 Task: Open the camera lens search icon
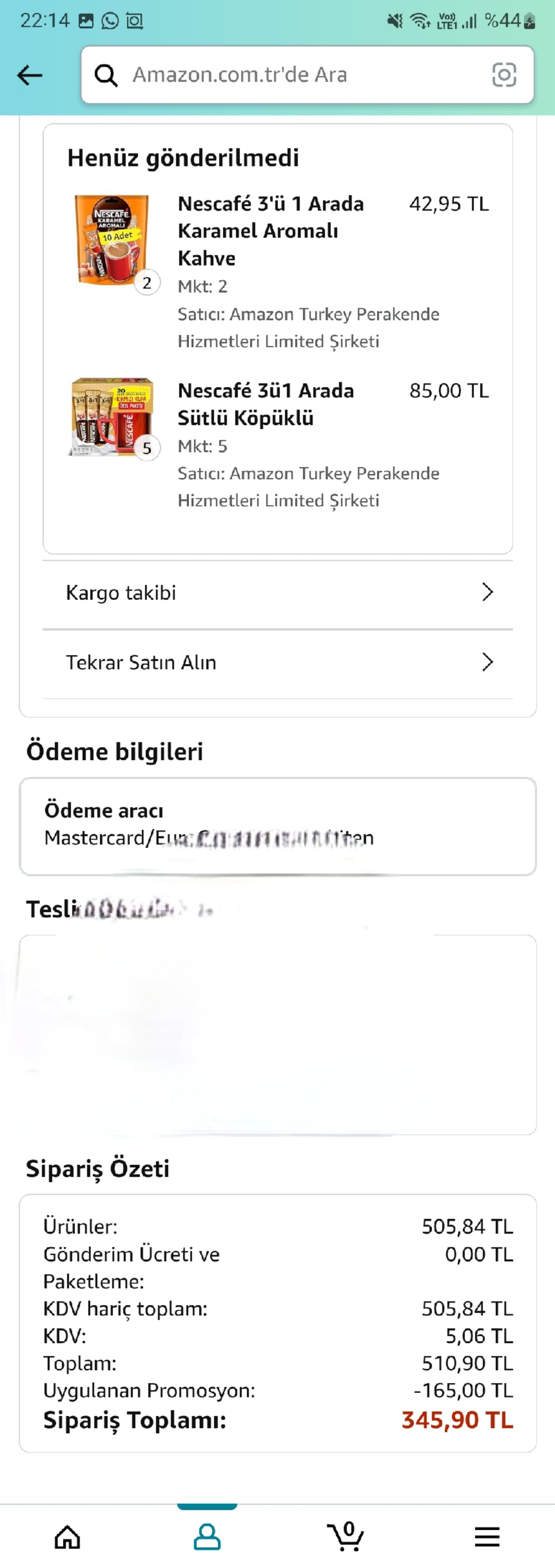click(x=504, y=75)
